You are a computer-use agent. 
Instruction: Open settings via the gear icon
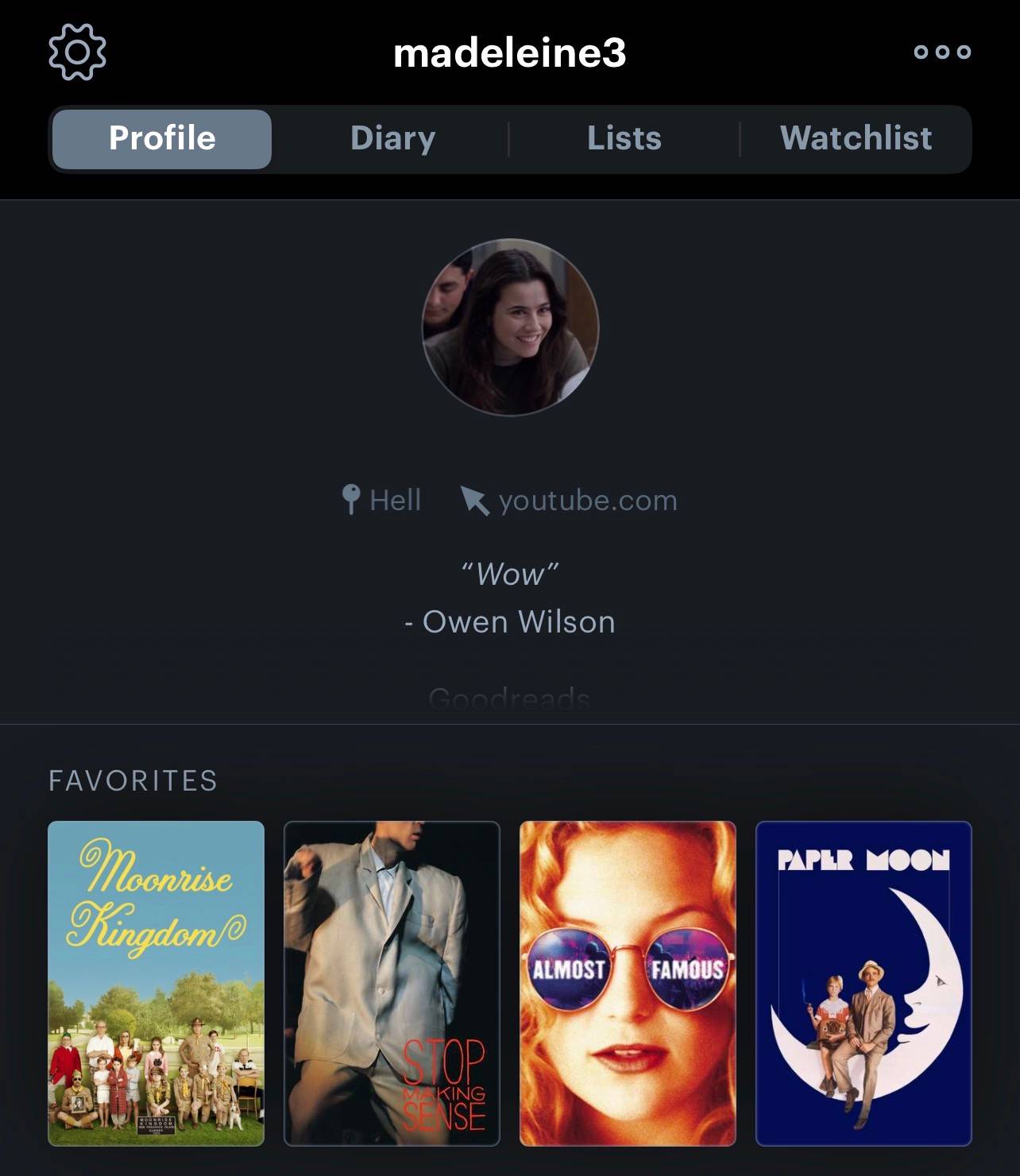coord(77,52)
